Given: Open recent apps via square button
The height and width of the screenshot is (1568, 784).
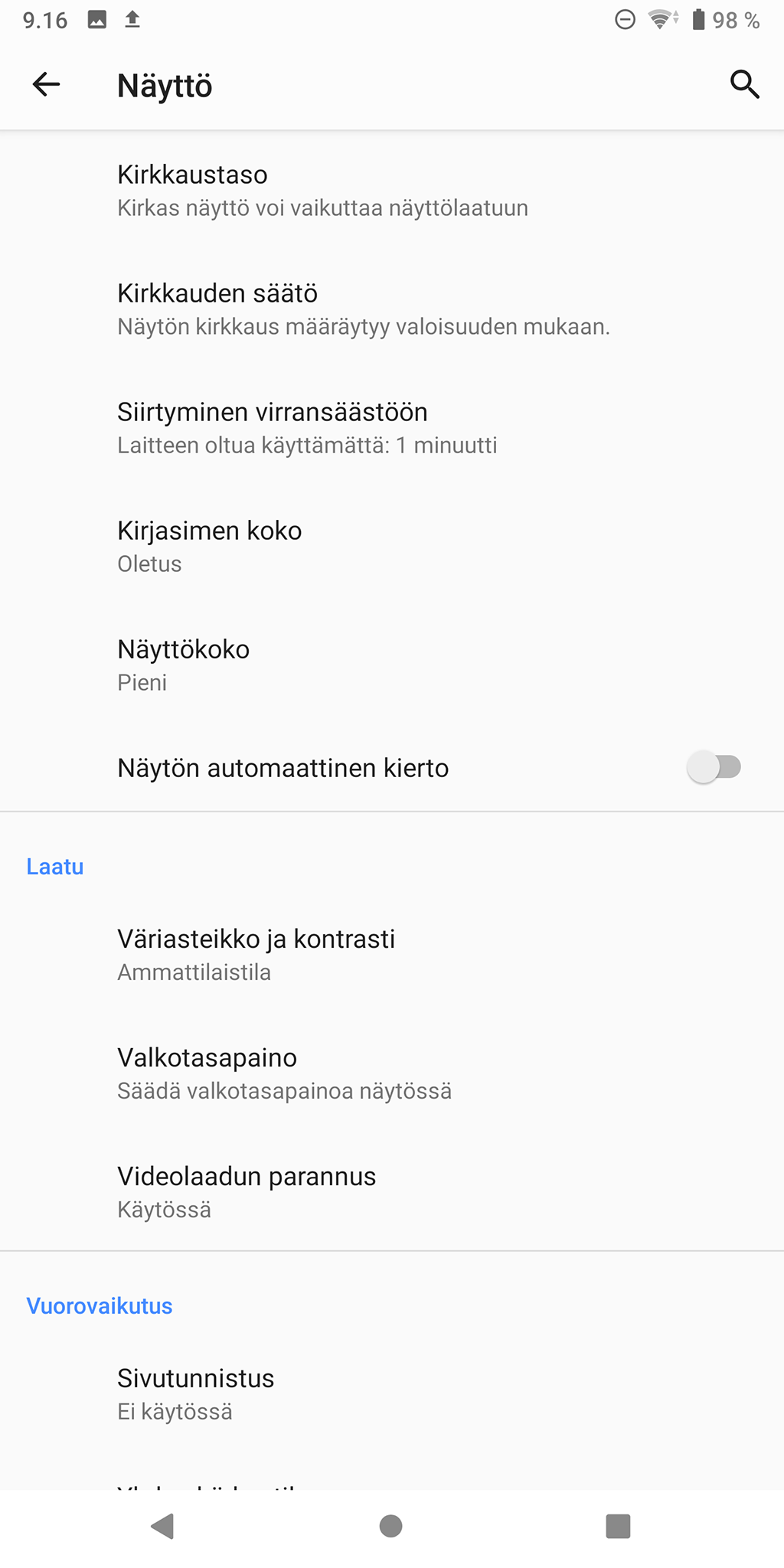Looking at the screenshot, I should [618, 1526].
